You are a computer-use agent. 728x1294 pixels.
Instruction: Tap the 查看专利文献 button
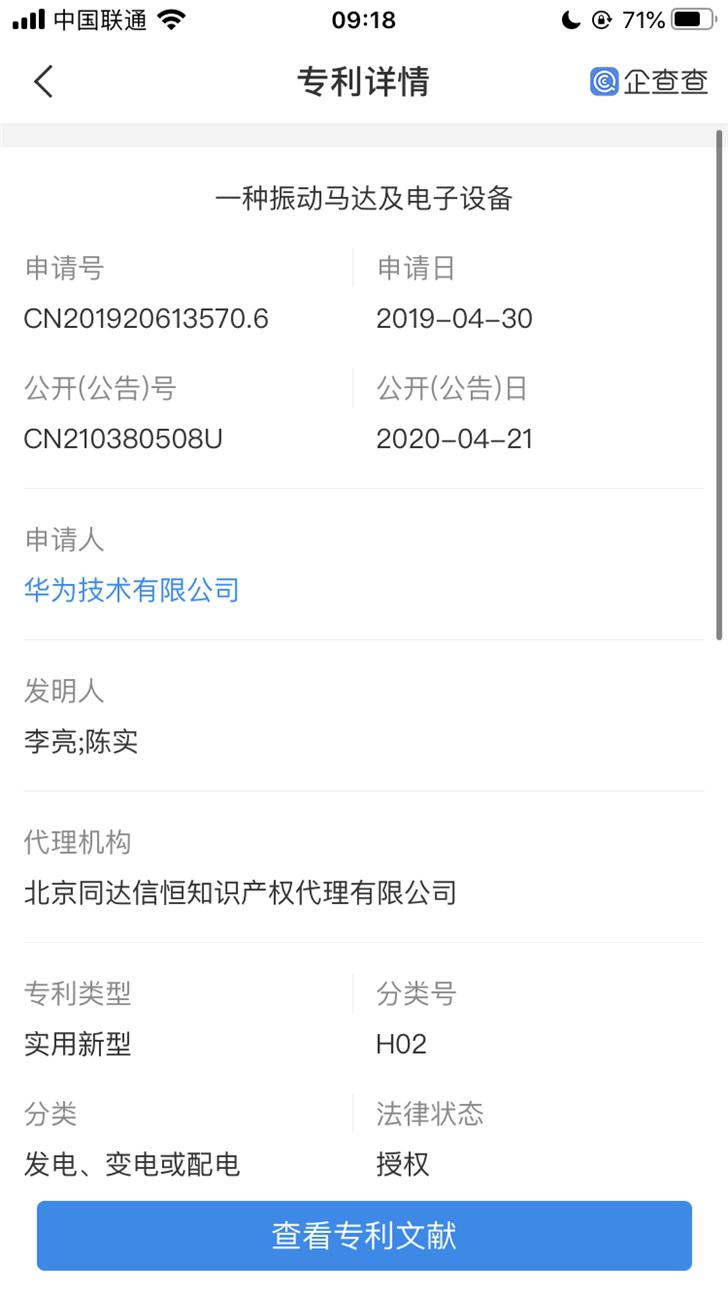pos(364,1236)
